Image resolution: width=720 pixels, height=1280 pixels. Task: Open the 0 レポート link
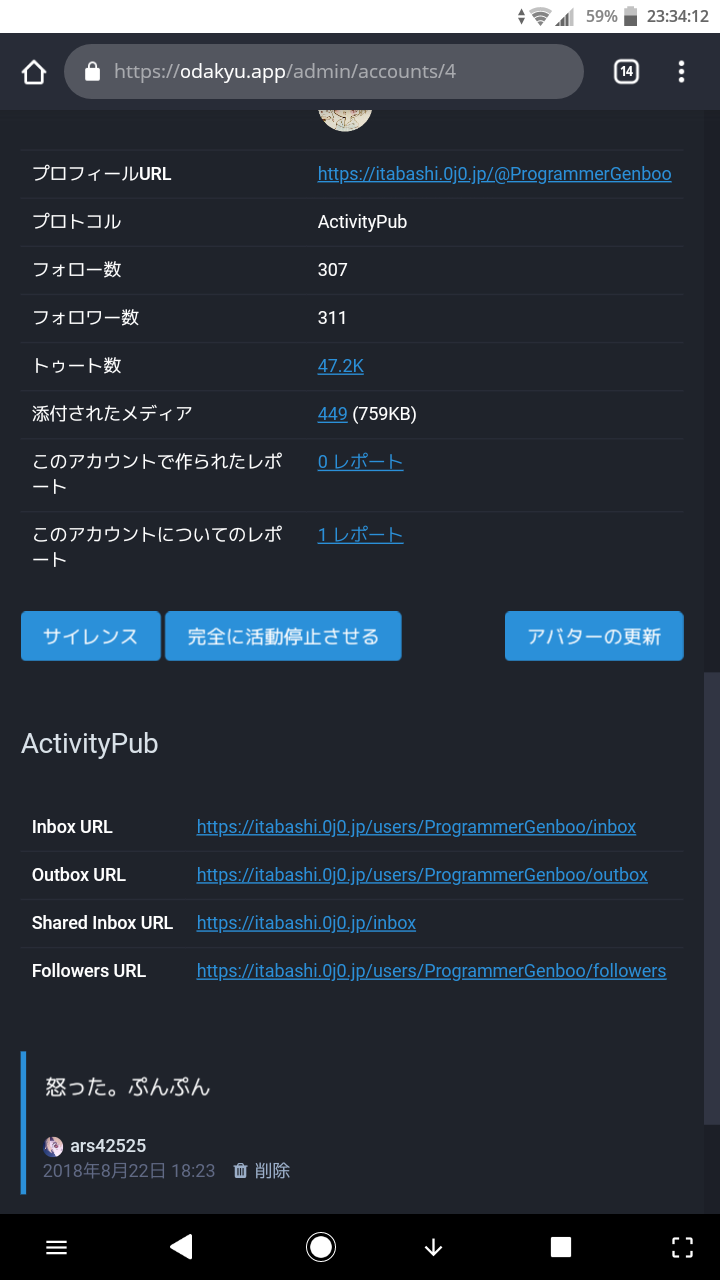click(x=360, y=462)
